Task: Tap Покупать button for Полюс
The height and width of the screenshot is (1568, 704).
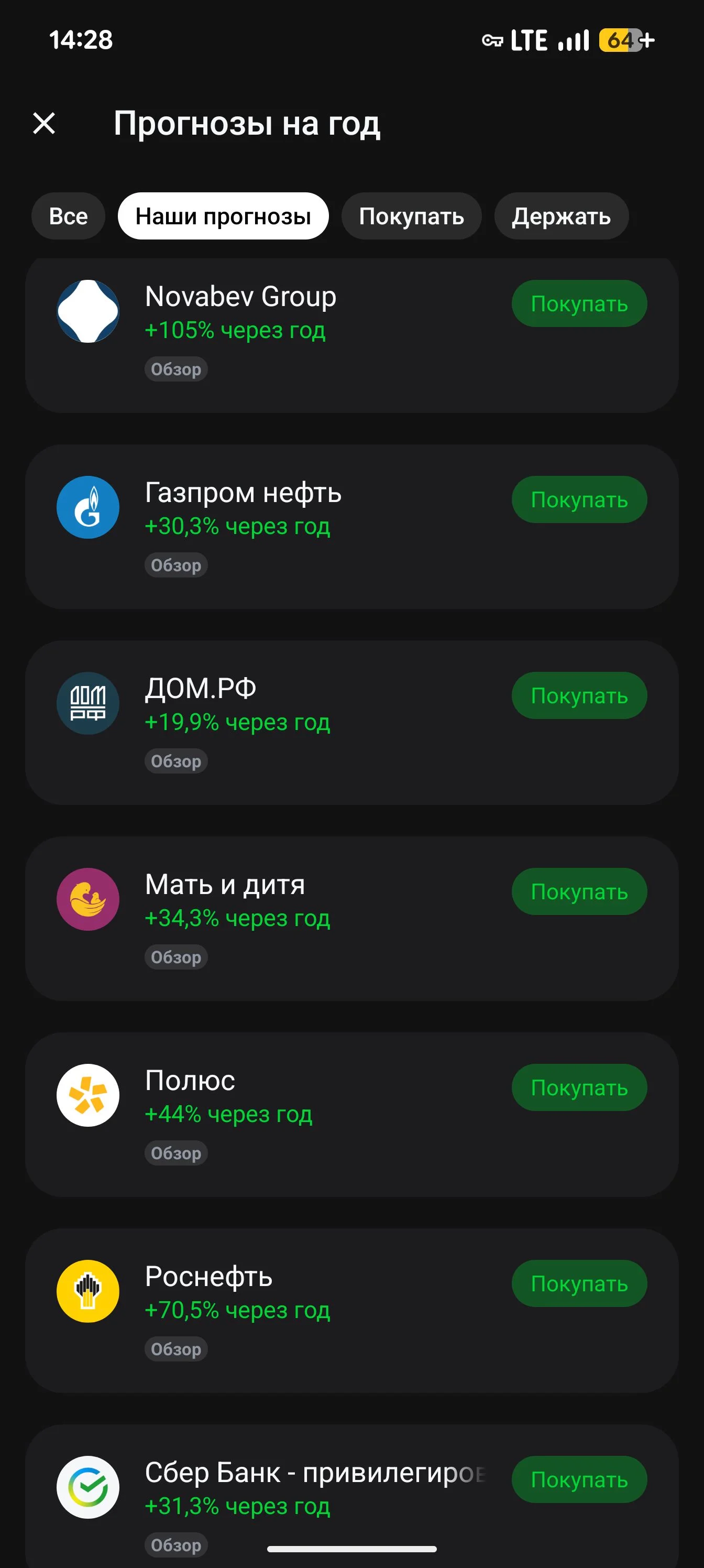Action: (x=579, y=1088)
